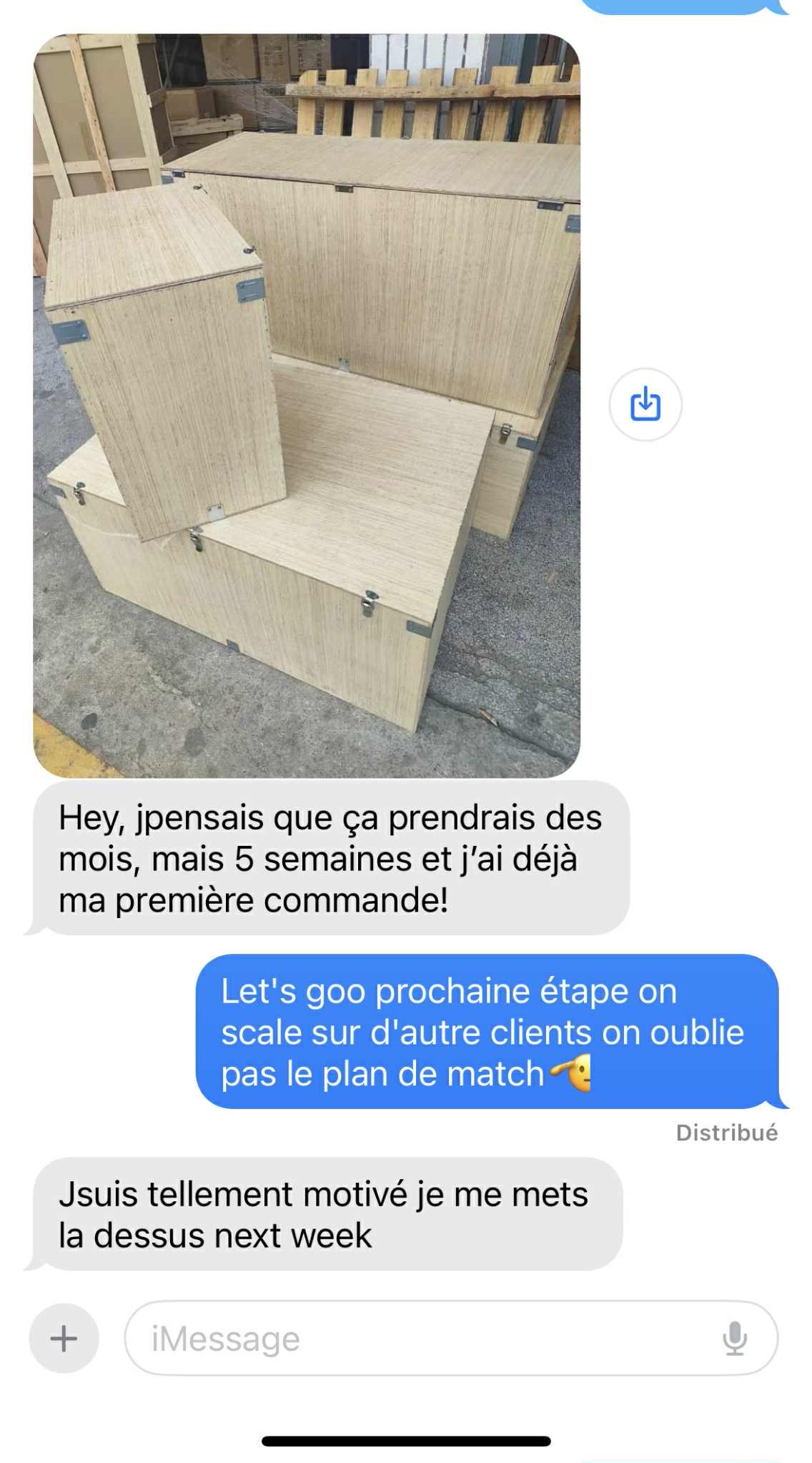This screenshot has width=812, height=1463.
Task: Save the received photo
Action: click(645, 404)
